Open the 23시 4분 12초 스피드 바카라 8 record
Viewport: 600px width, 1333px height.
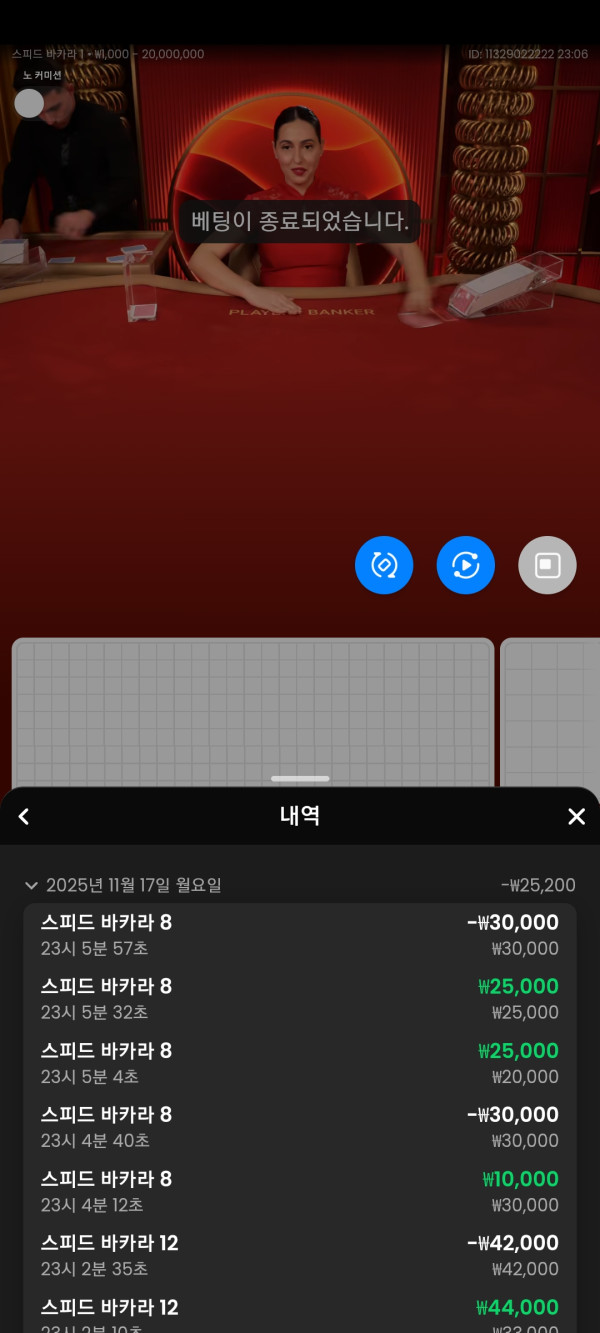300,1191
